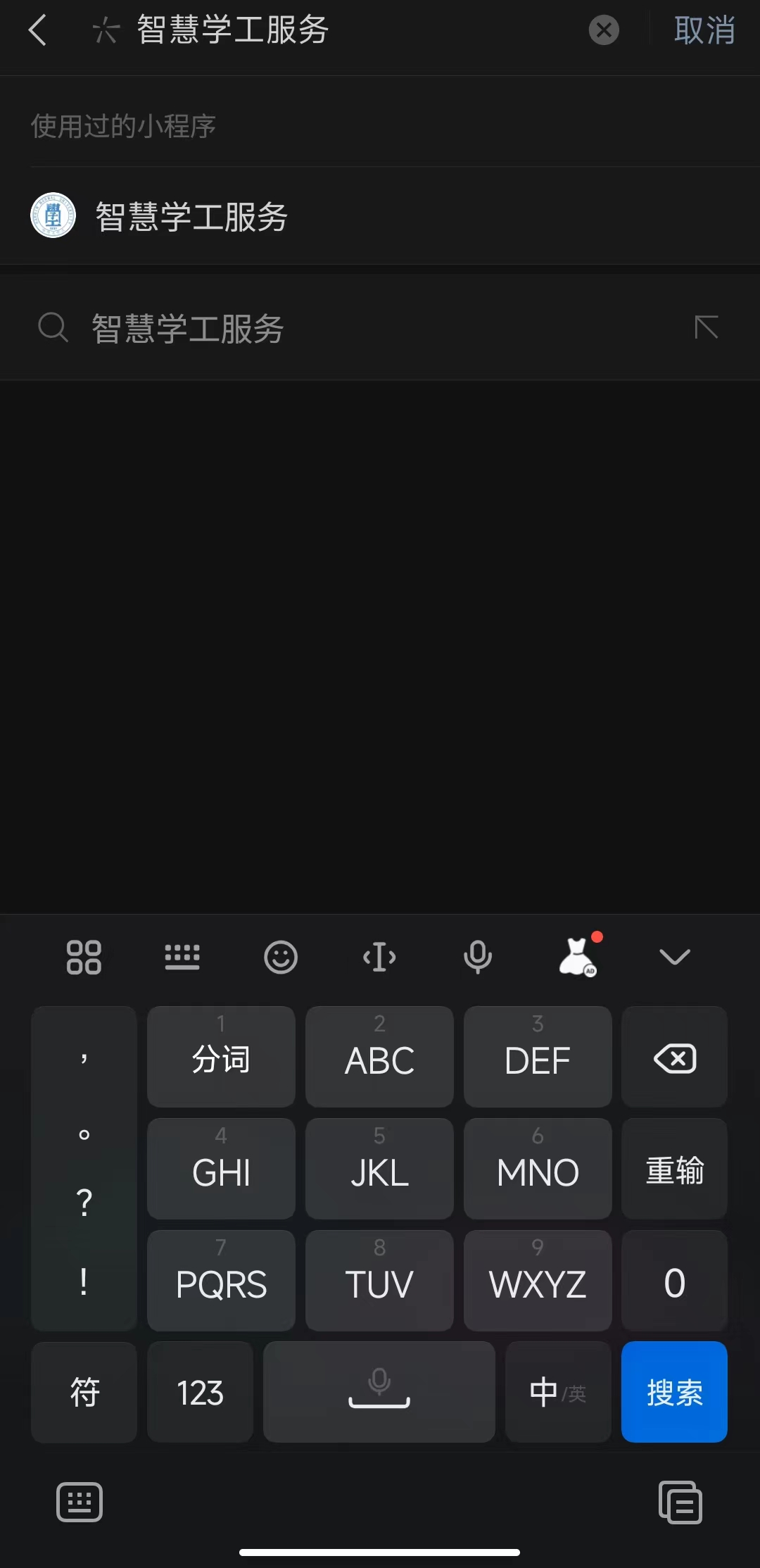The height and width of the screenshot is (1568, 760).
Task: Start voice input from the keyboard toolbar
Action: click(x=477, y=958)
